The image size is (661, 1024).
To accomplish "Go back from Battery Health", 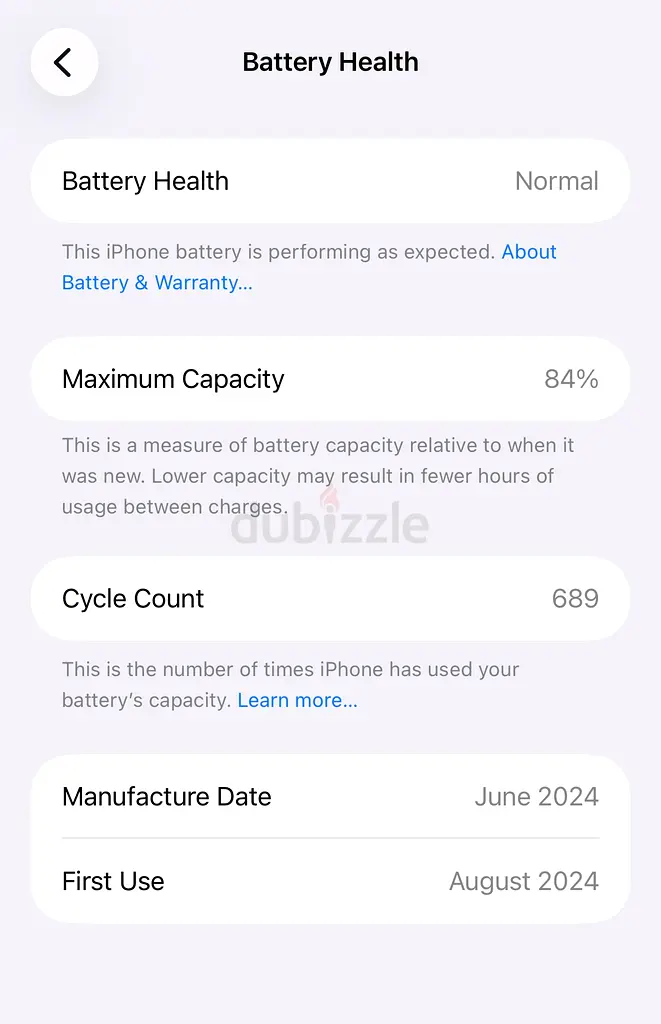I will [64, 63].
